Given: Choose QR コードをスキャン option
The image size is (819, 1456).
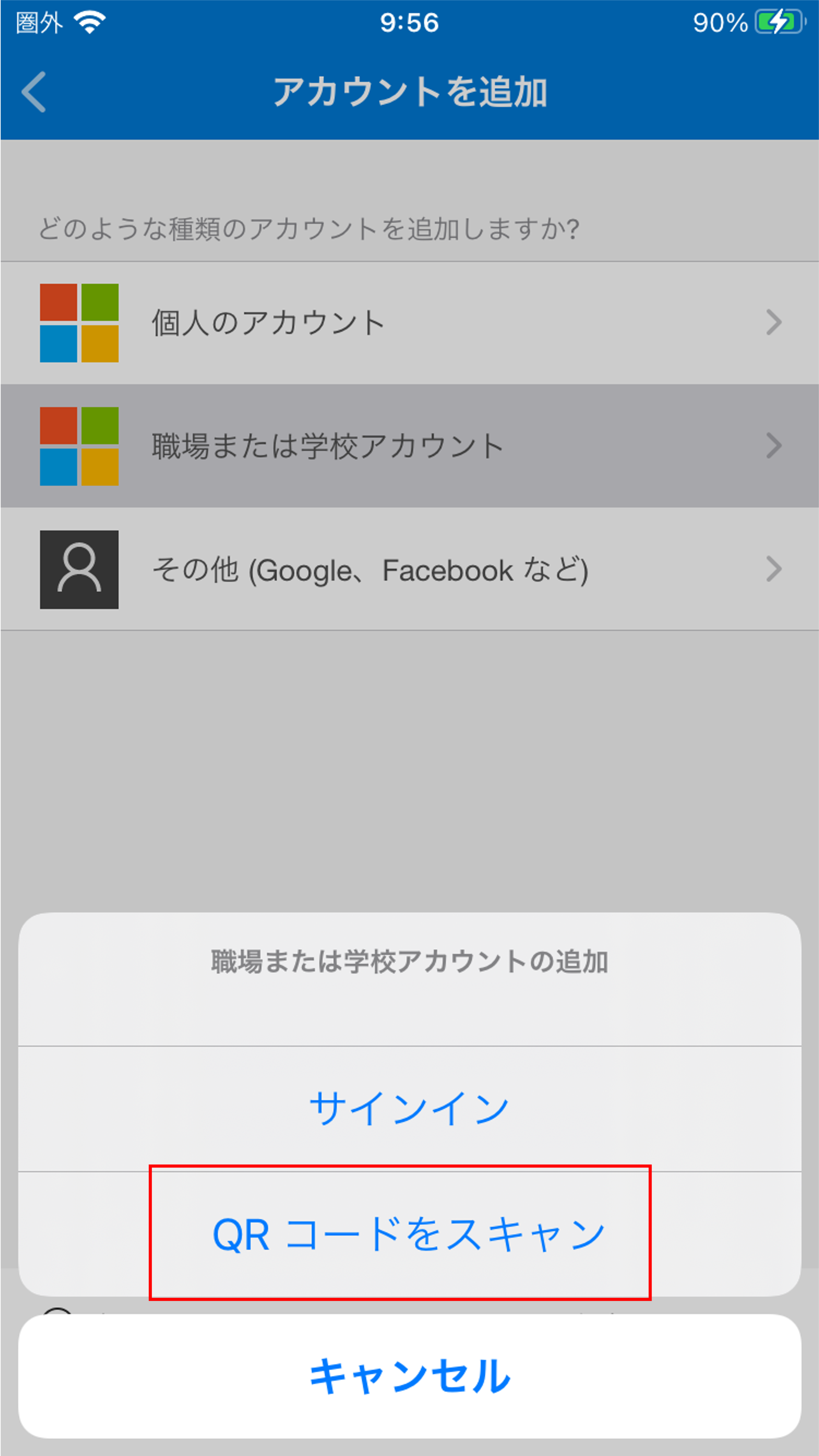Looking at the screenshot, I should point(409,1235).
